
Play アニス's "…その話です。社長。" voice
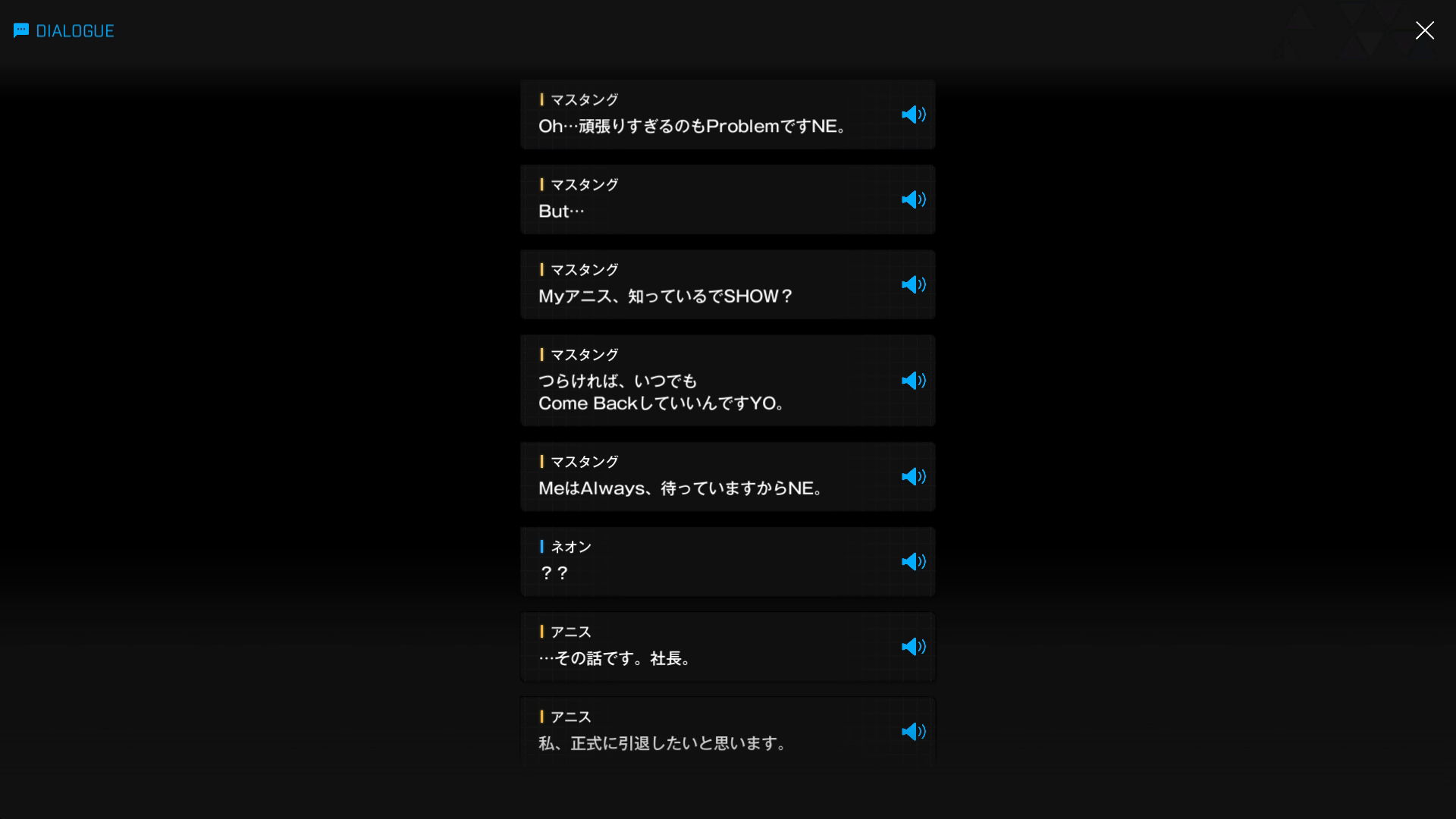pos(913,646)
